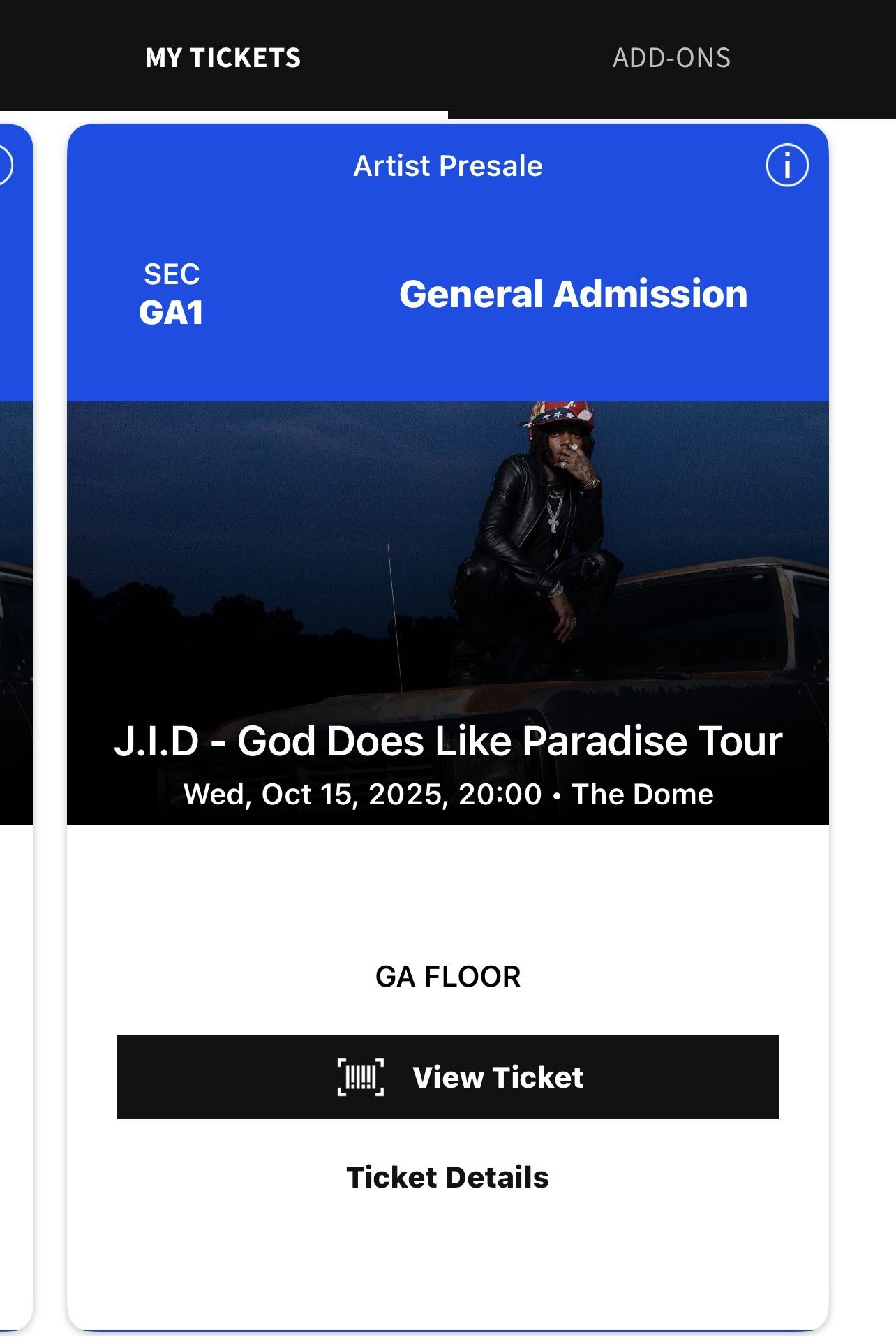Viewport: 896px width, 1337px height.
Task: Select the MY TICKETS tab
Action: coord(223,59)
